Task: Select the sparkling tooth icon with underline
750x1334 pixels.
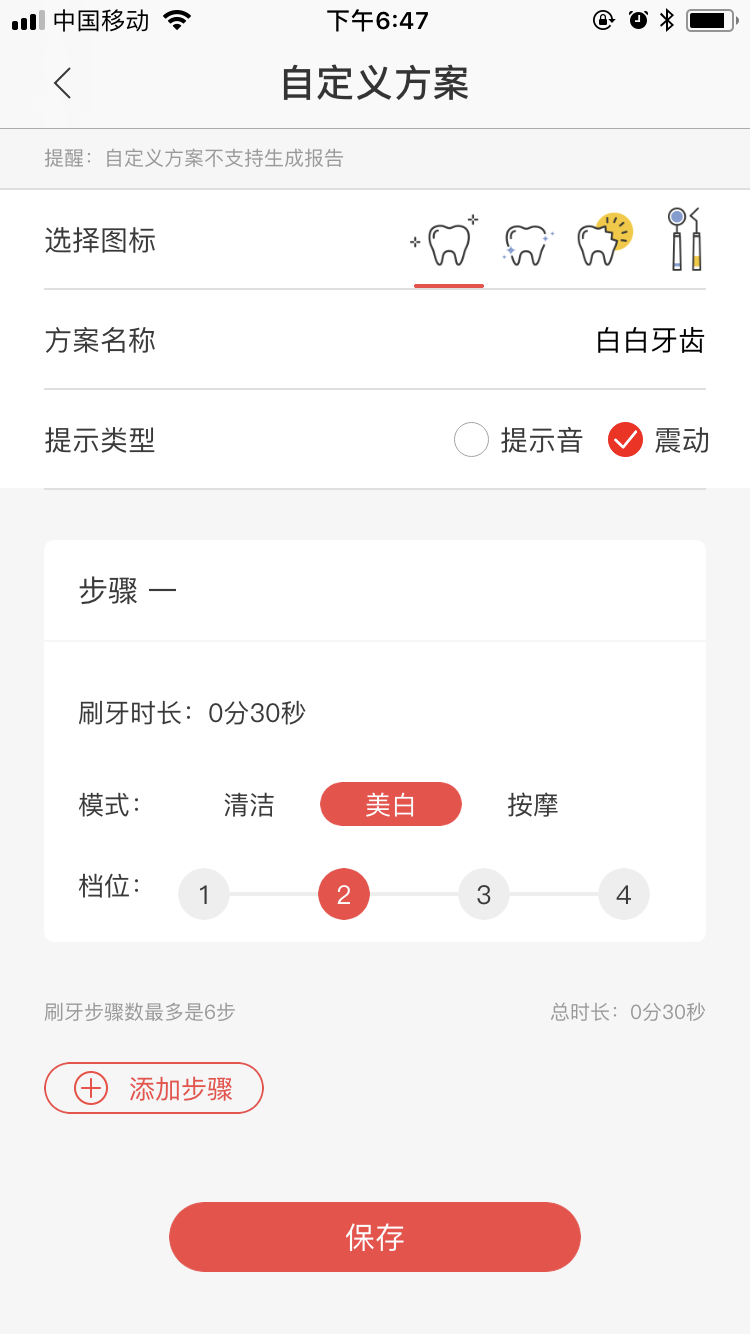Action: [448, 242]
